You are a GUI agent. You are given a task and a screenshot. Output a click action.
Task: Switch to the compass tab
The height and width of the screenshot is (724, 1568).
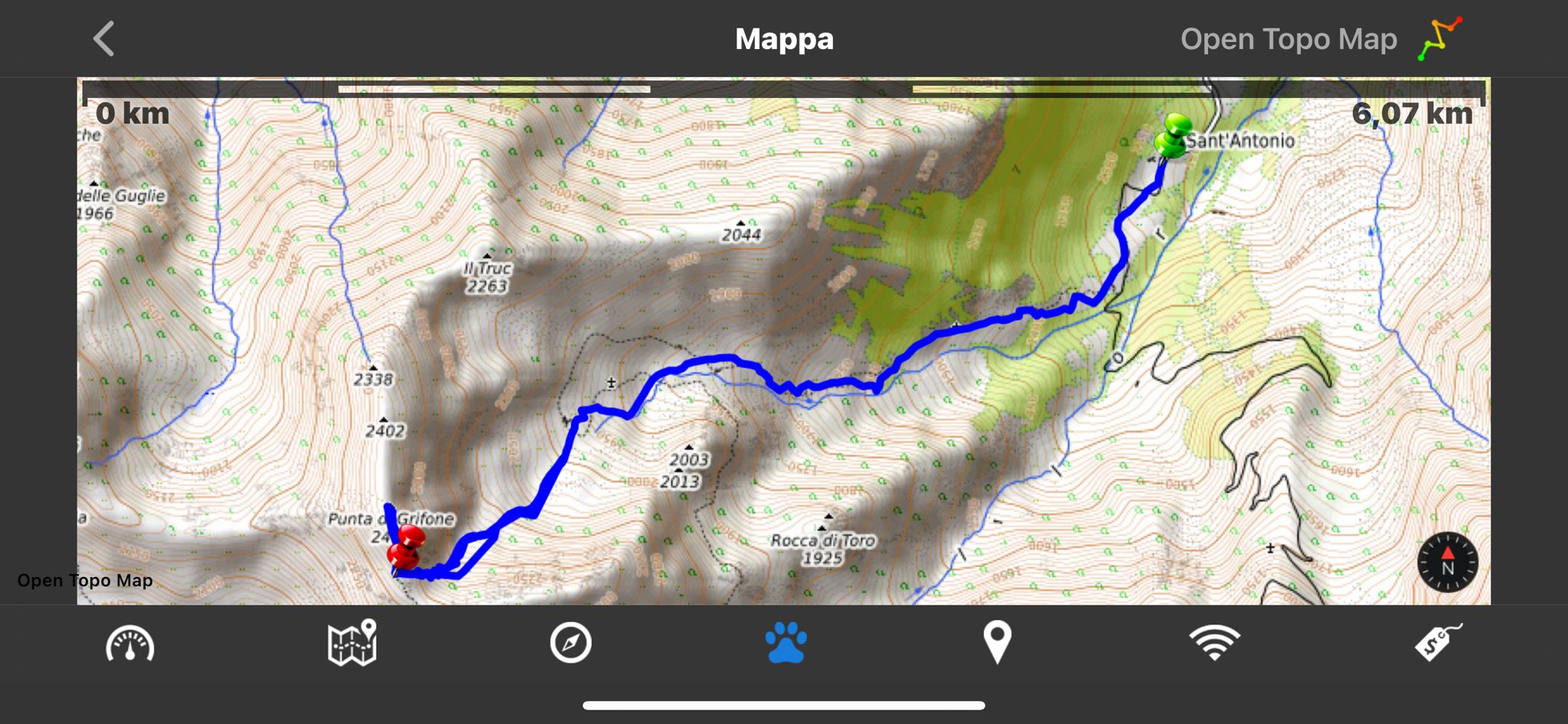(570, 643)
